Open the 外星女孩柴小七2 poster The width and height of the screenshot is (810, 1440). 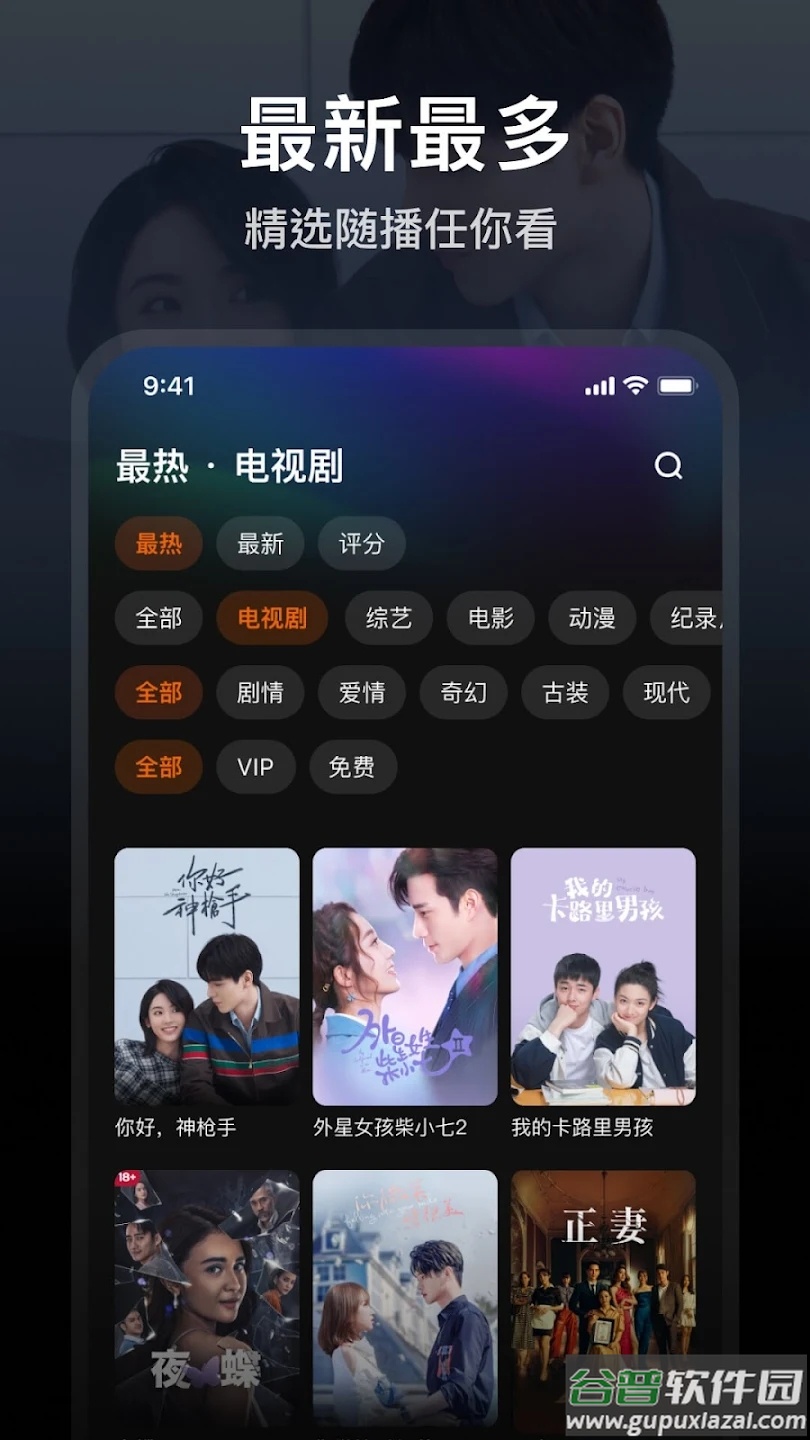tap(404, 975)
